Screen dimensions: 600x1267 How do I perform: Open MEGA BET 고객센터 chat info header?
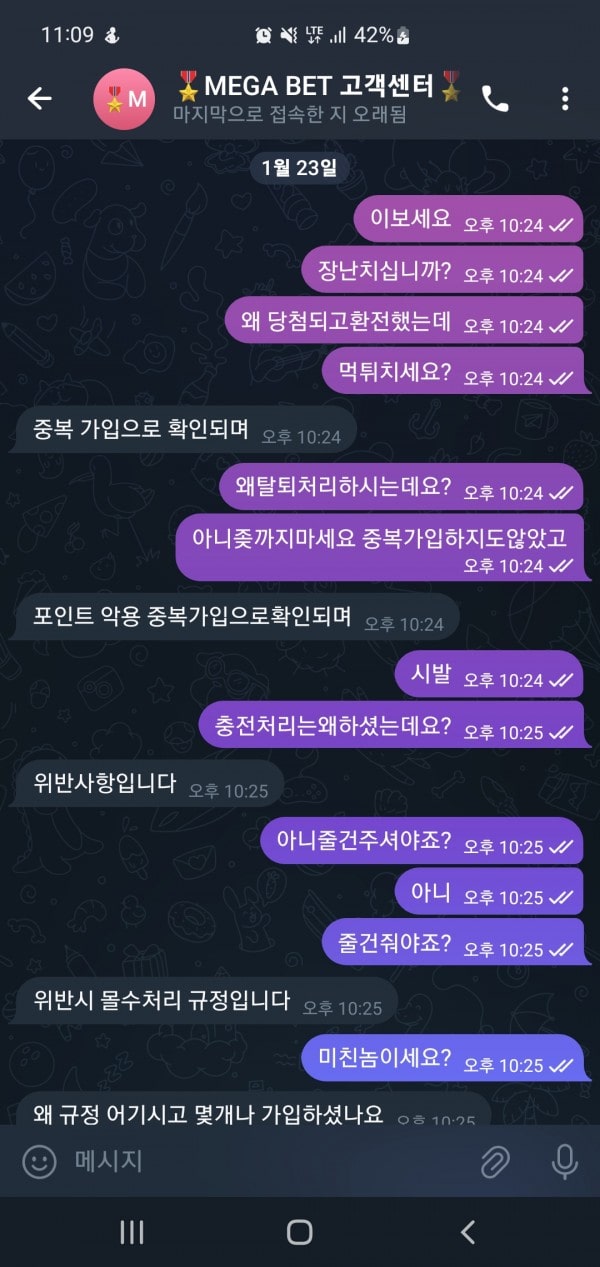click(x=310, y=98)
